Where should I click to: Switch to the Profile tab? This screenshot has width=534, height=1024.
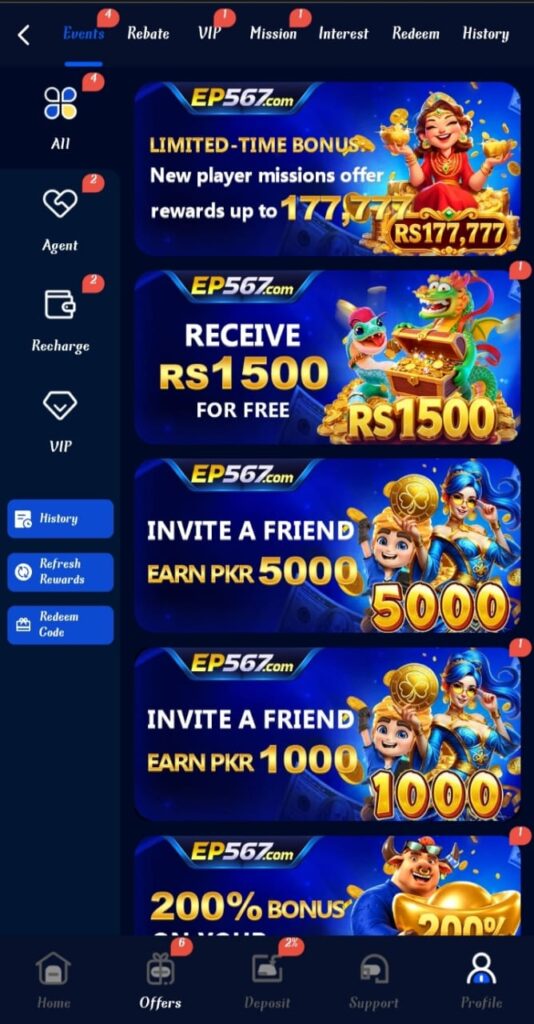click(x=481, y=981)
